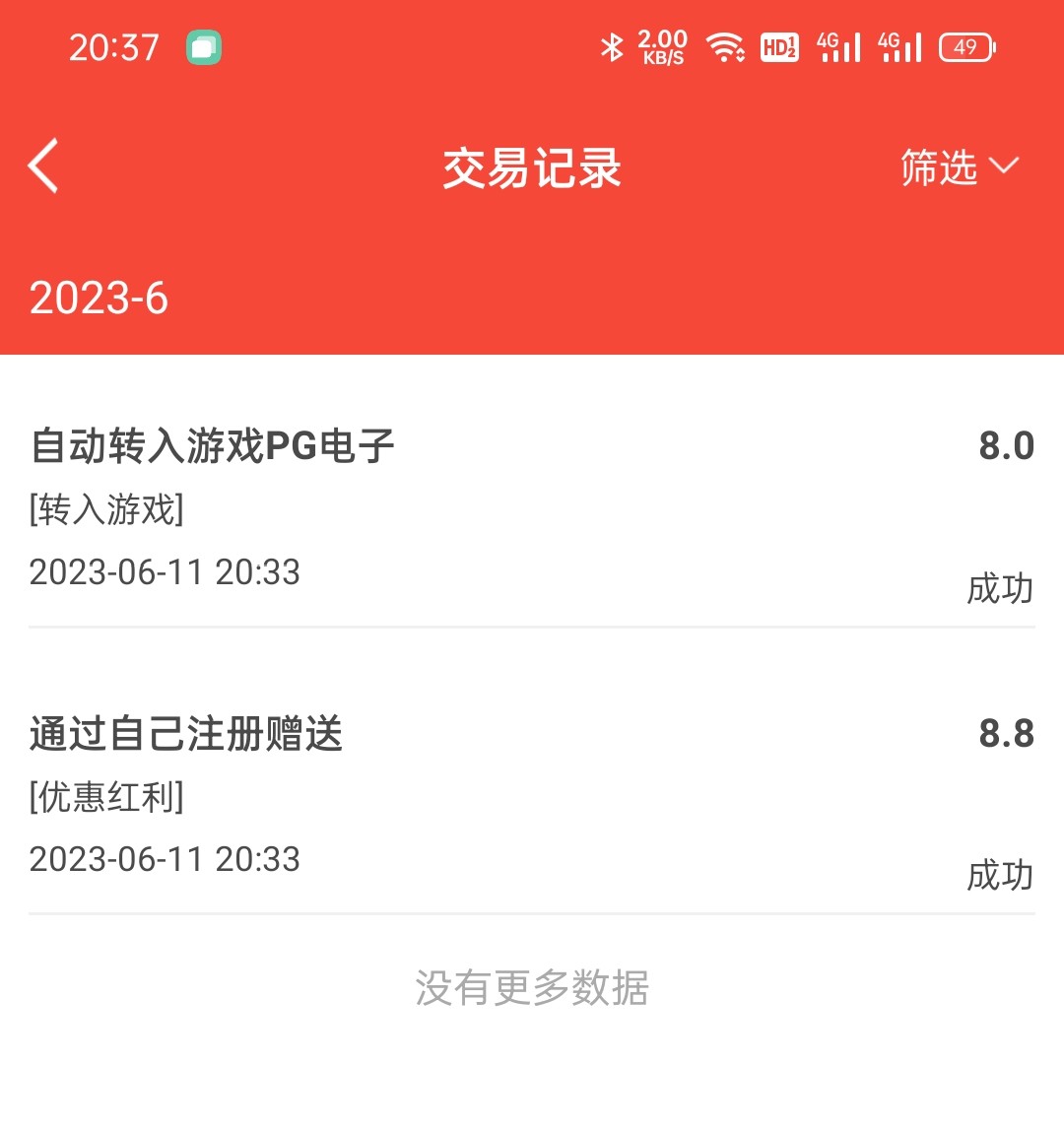View the 通过自己注册赠送 transaction record
The height and width of the screenshot is (1131, 1064).
(x=532, y=797)
